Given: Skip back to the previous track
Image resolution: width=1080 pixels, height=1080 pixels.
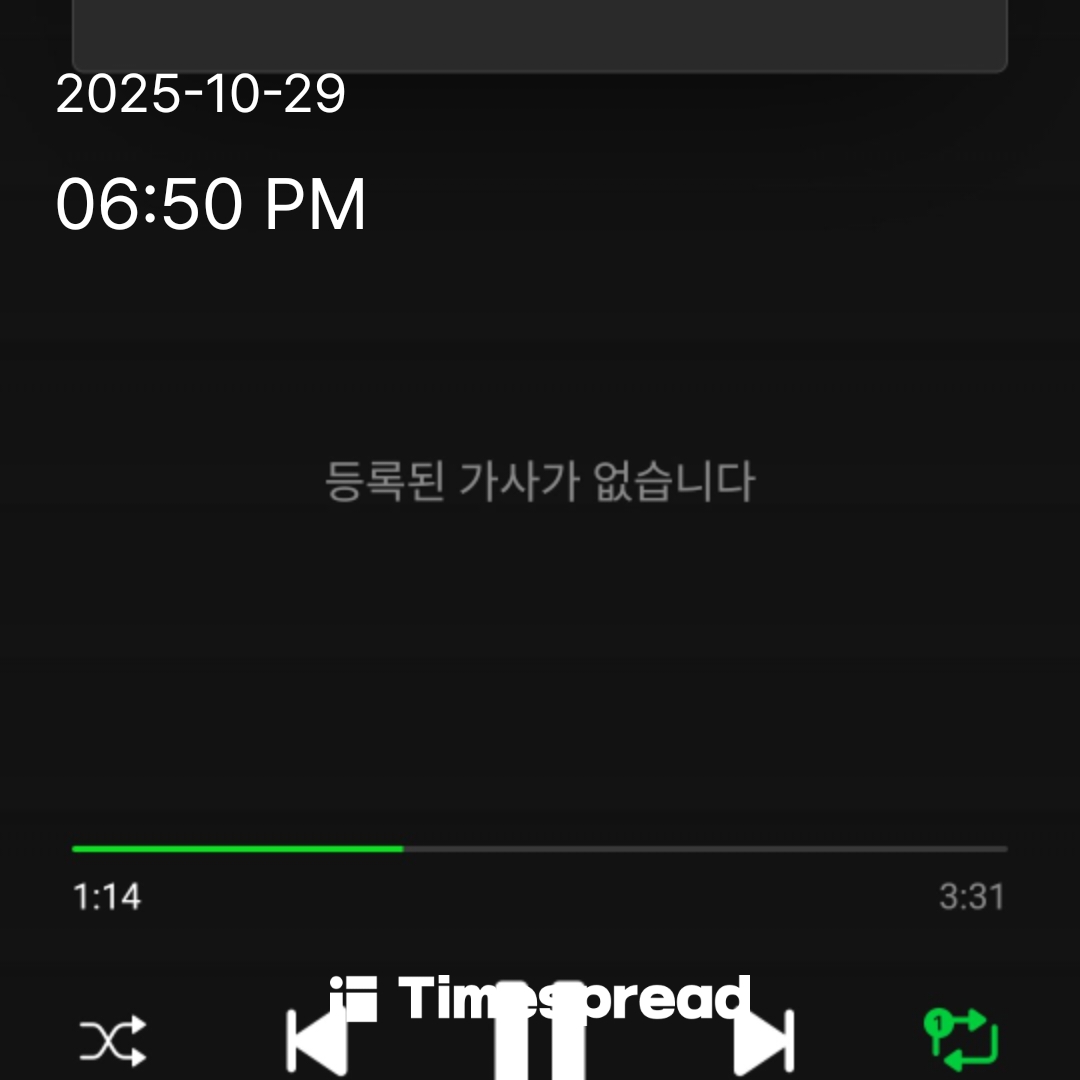Looking at the screenshot, I should 316,1043.
